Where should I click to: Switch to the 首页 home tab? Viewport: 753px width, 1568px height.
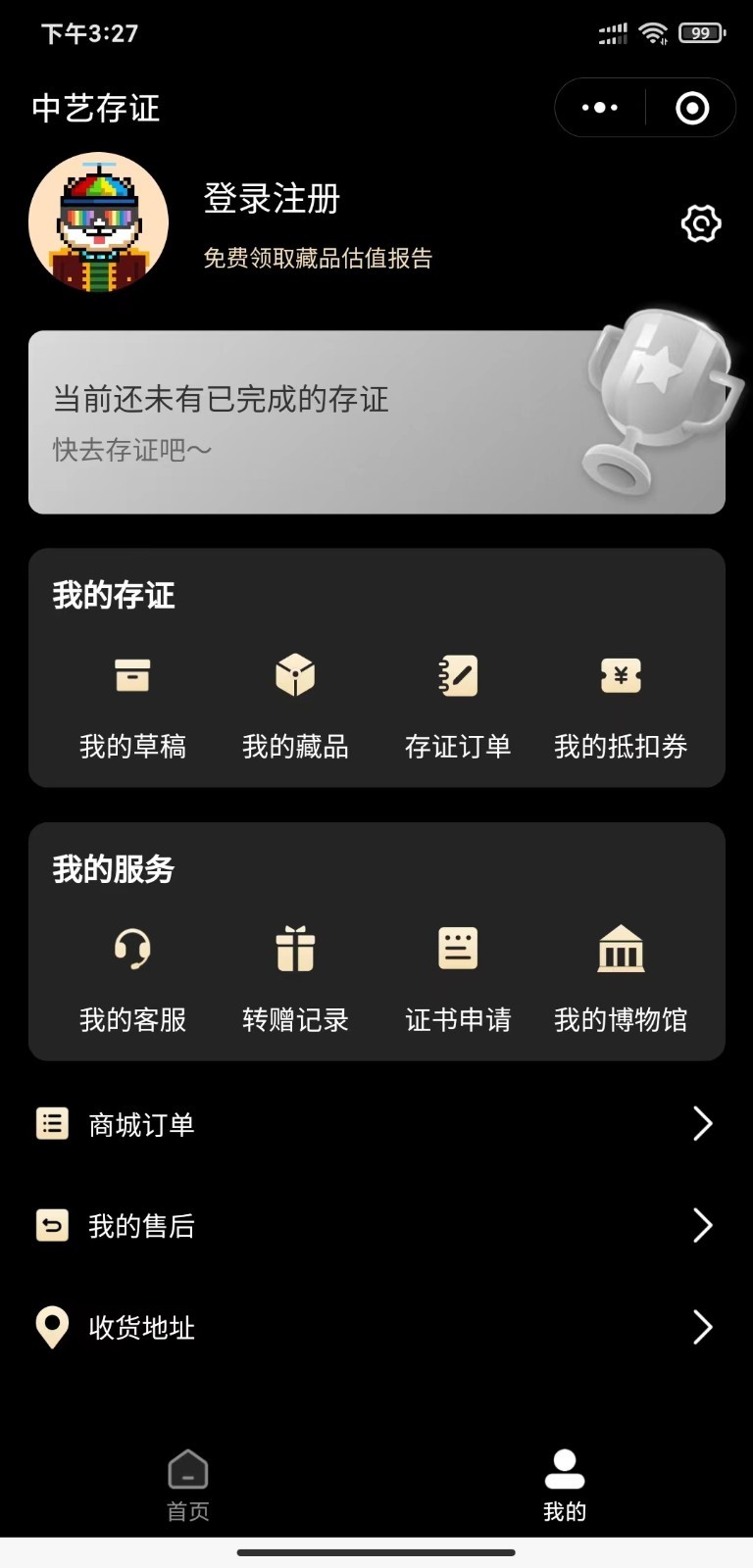point(188,1485)
